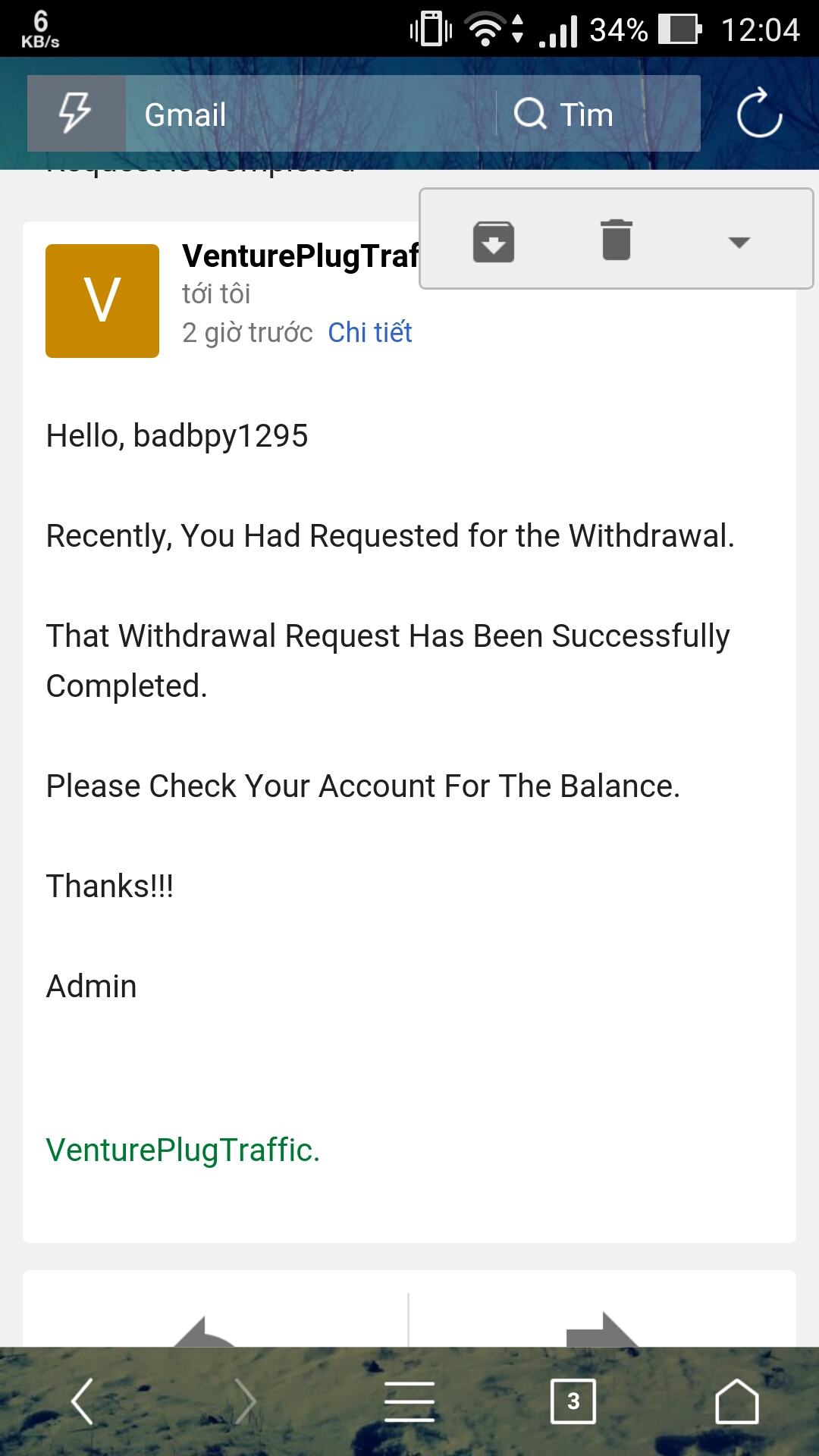
Task: Expand the more actions dropdown arrow
Action: coord(739,242)
